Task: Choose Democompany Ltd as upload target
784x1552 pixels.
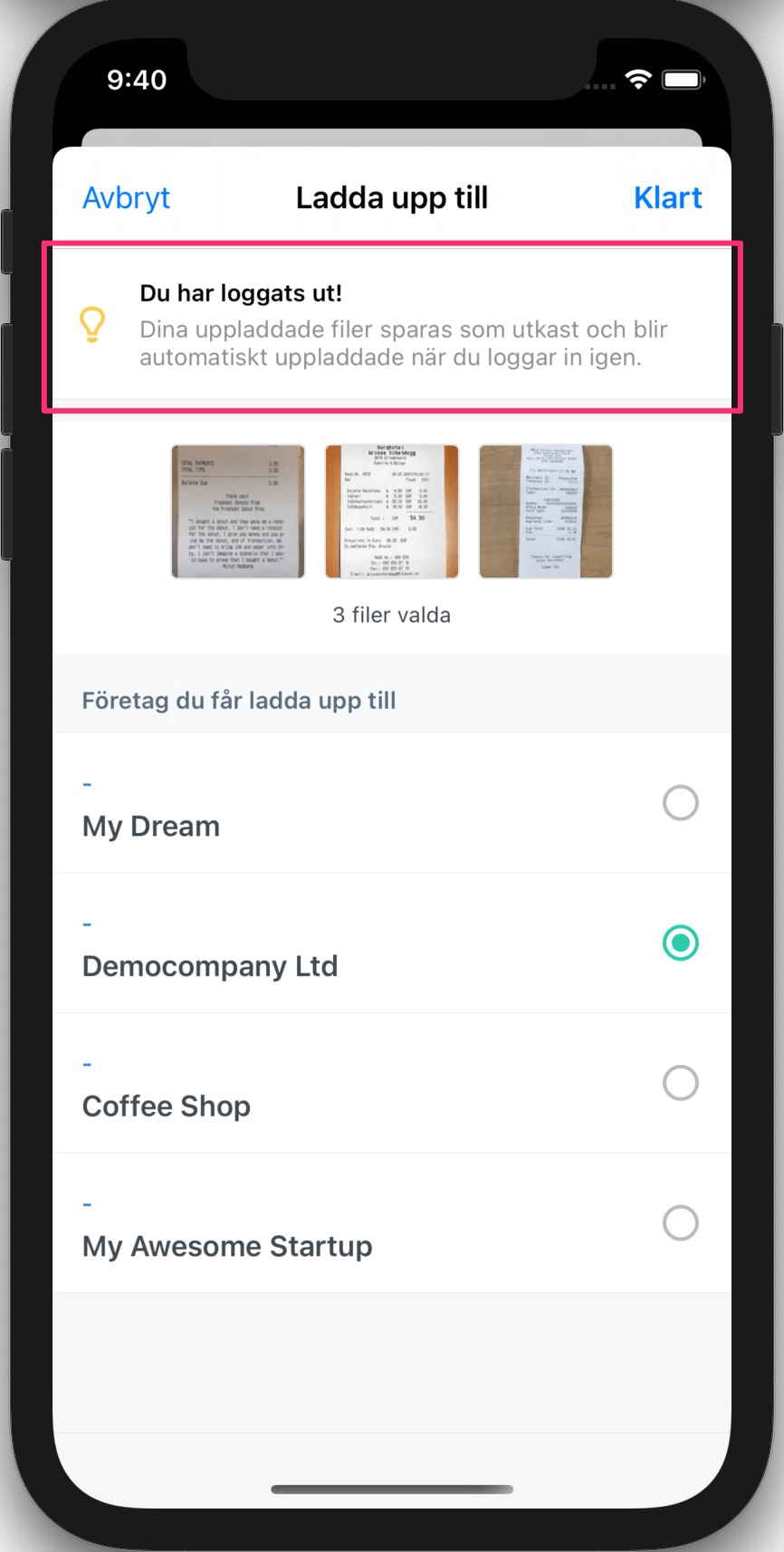Action: [680, 943]
